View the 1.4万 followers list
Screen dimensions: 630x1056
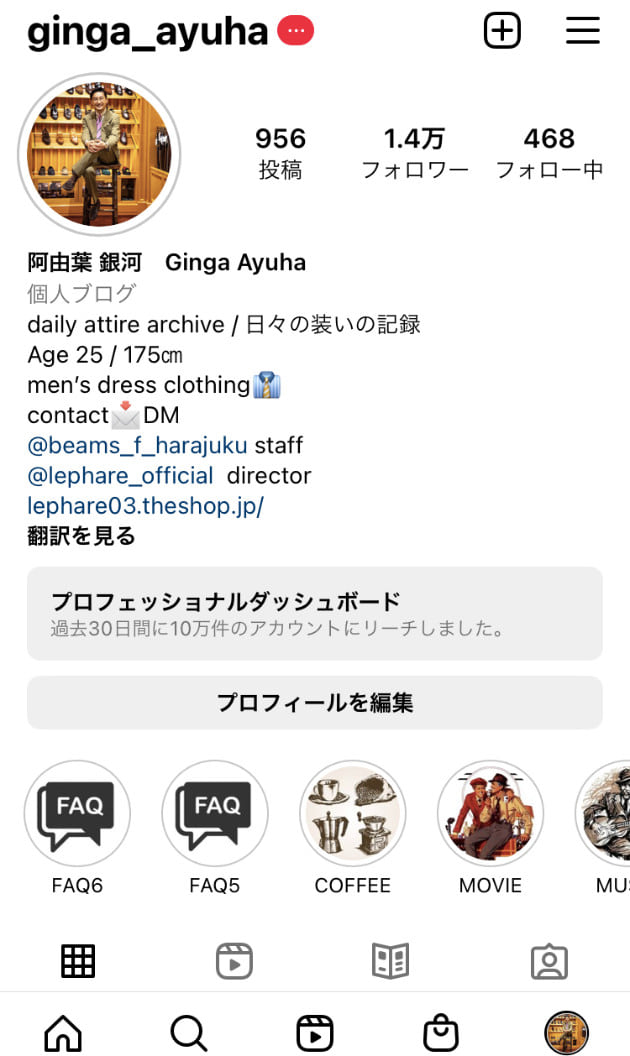414,152
